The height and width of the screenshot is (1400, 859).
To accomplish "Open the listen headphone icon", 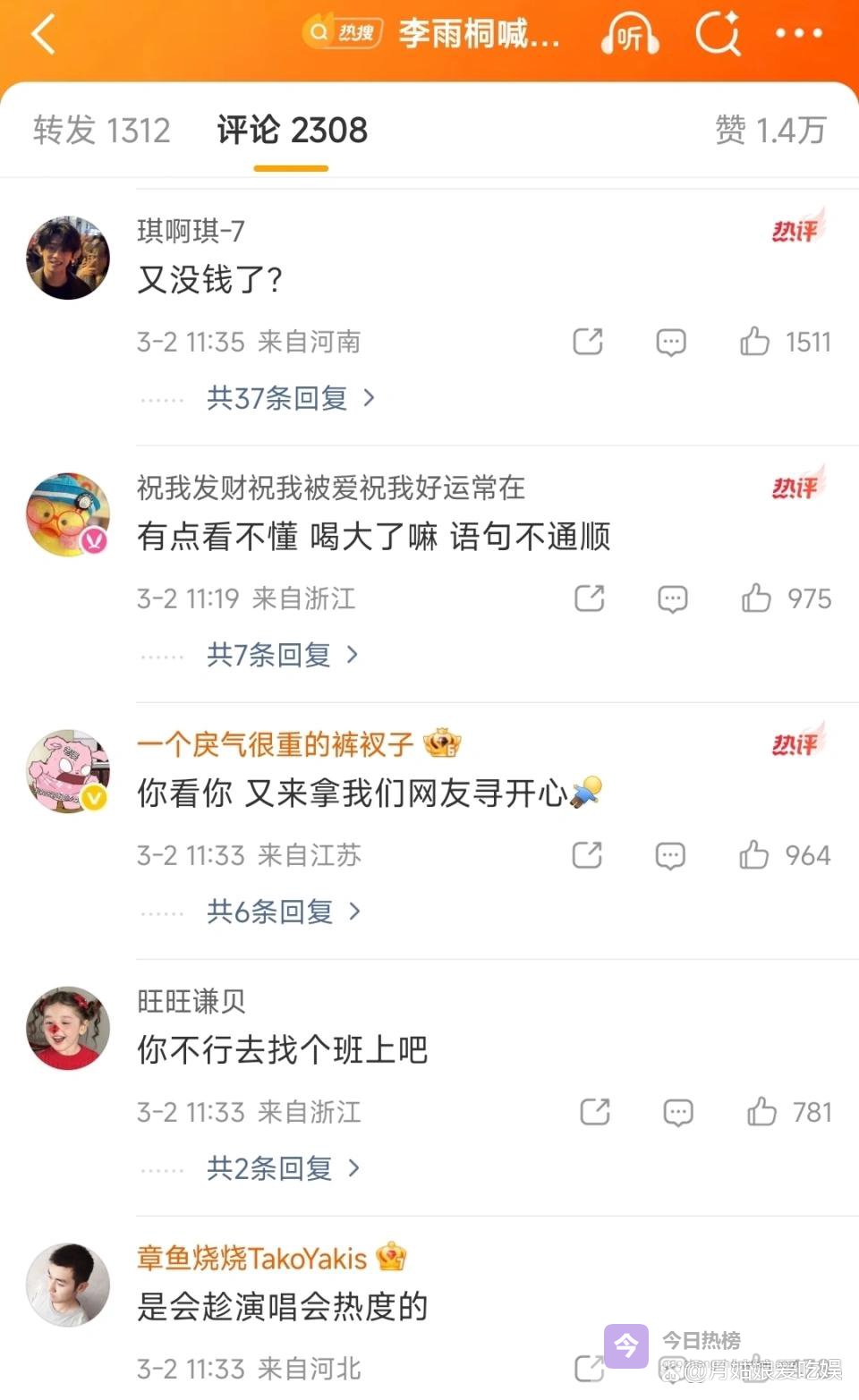I will (630, 34).
